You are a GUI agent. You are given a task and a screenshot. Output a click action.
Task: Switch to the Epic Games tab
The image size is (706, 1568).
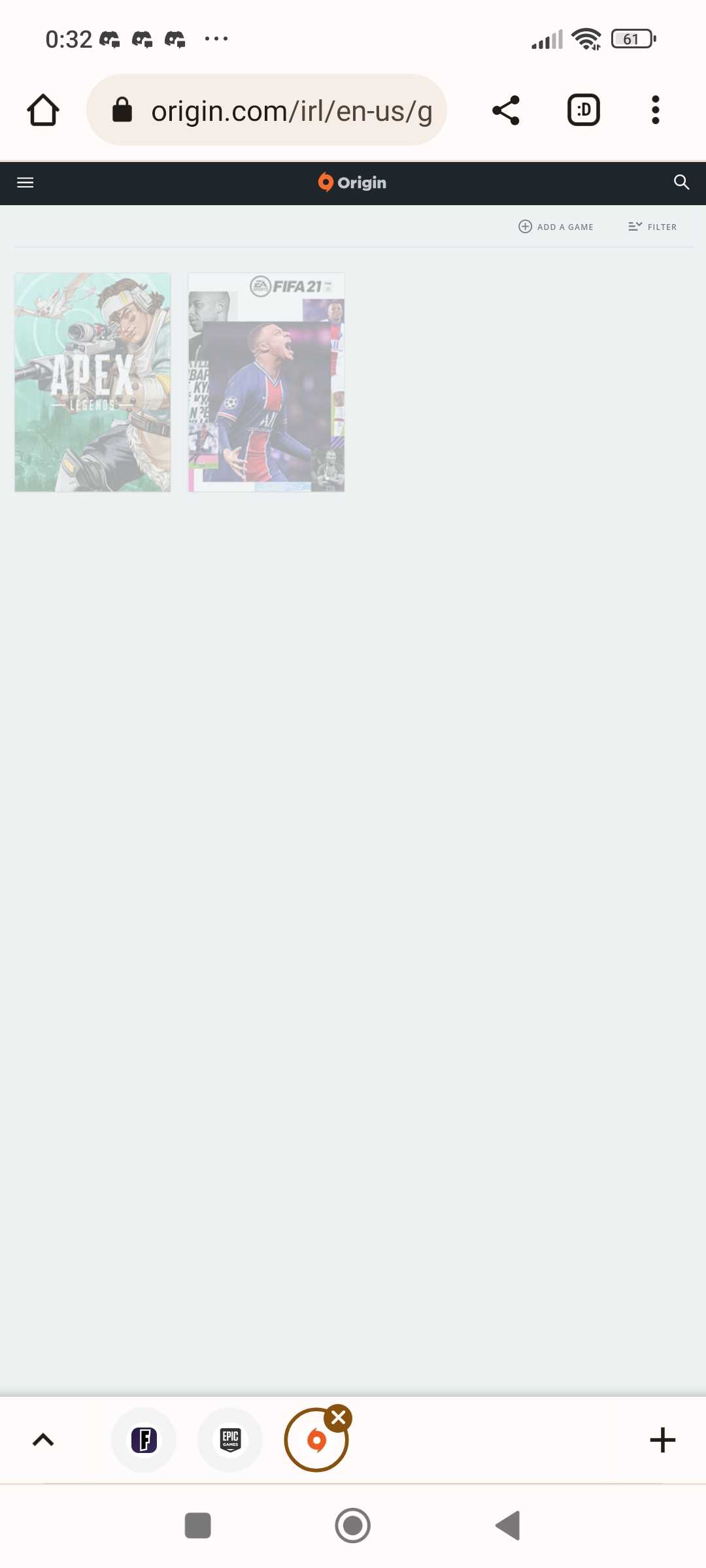coord(230,1440)
